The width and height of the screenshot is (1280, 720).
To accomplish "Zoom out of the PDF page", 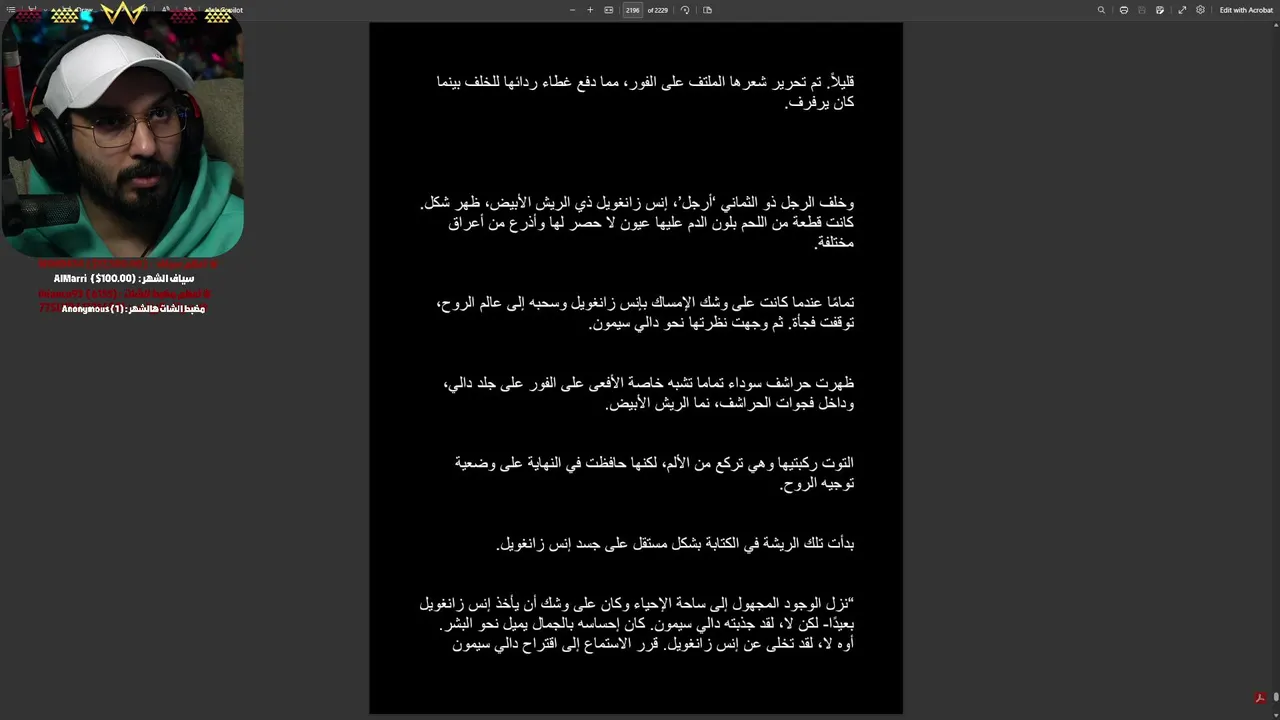I will 572,10.
